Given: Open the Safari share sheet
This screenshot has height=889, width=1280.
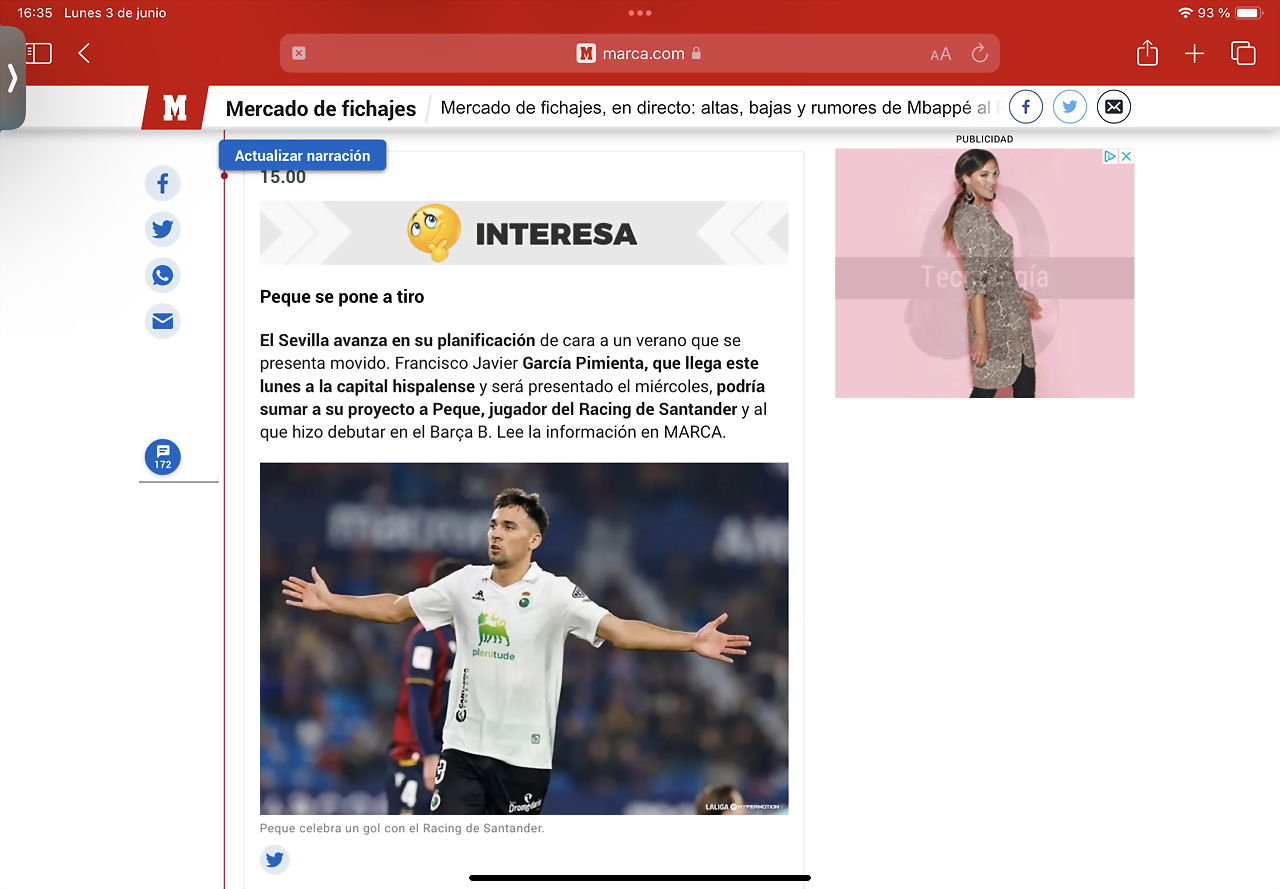Looking at the screenshot, I should click(1147, 53).
